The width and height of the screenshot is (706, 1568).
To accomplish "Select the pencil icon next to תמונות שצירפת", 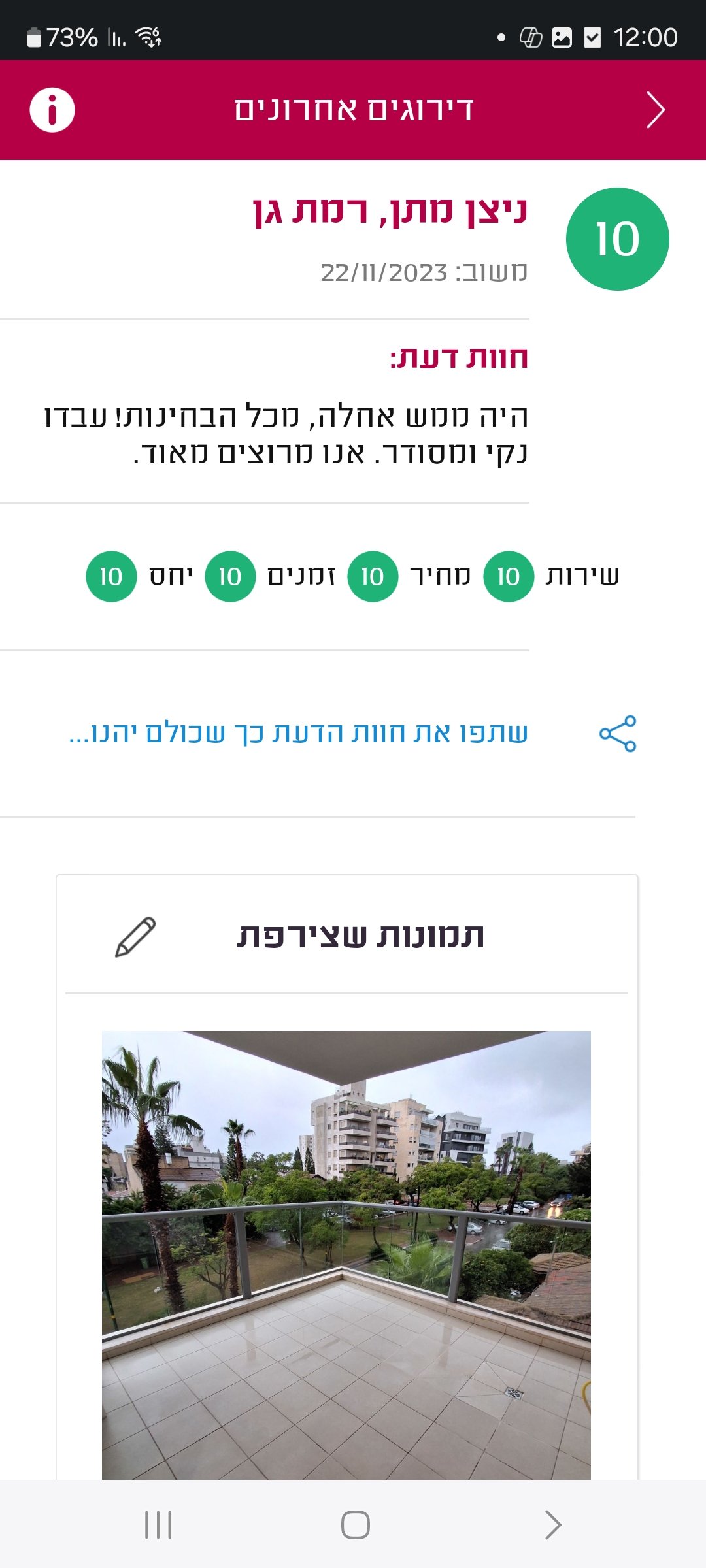I will [x=133, y=939].
